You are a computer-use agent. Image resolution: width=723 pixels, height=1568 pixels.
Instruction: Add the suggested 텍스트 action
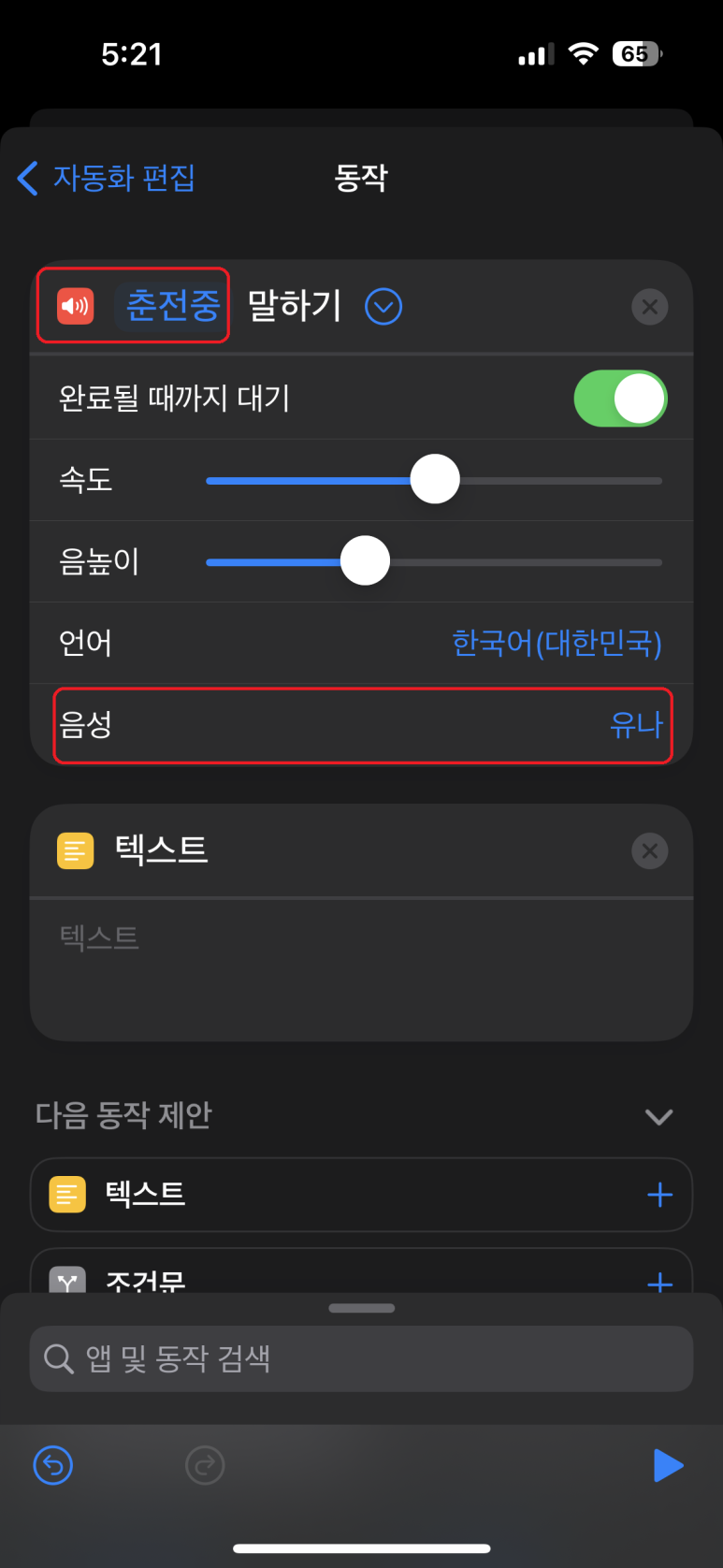tap(659, 1195)
